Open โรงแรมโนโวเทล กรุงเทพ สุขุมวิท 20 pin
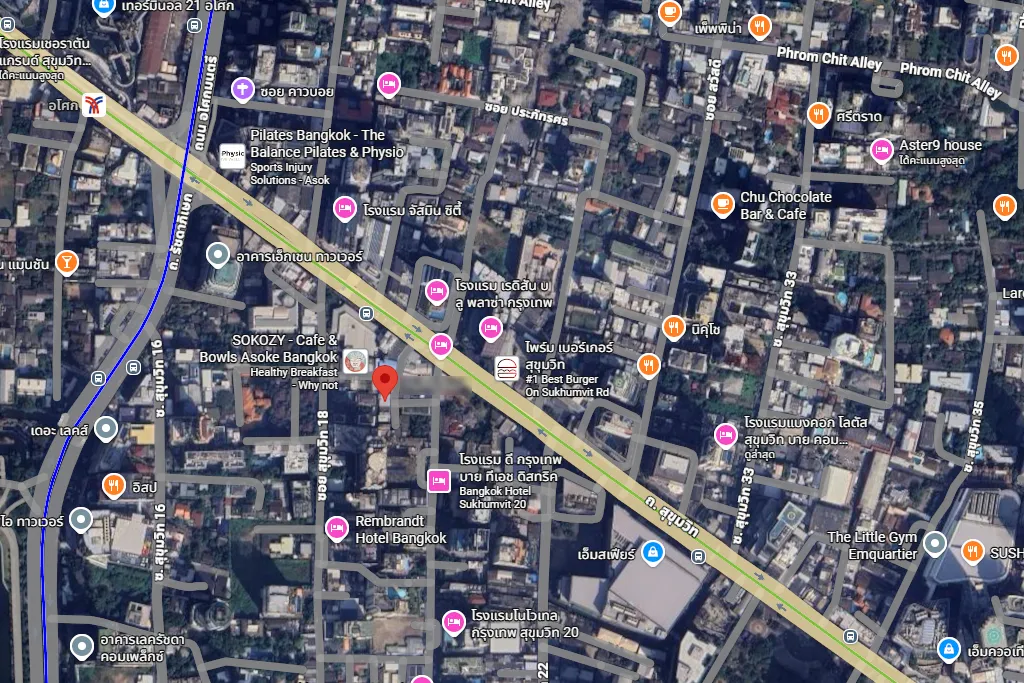Image resolution: width=1024 pixels, height=683 pixels. point(453,623)
